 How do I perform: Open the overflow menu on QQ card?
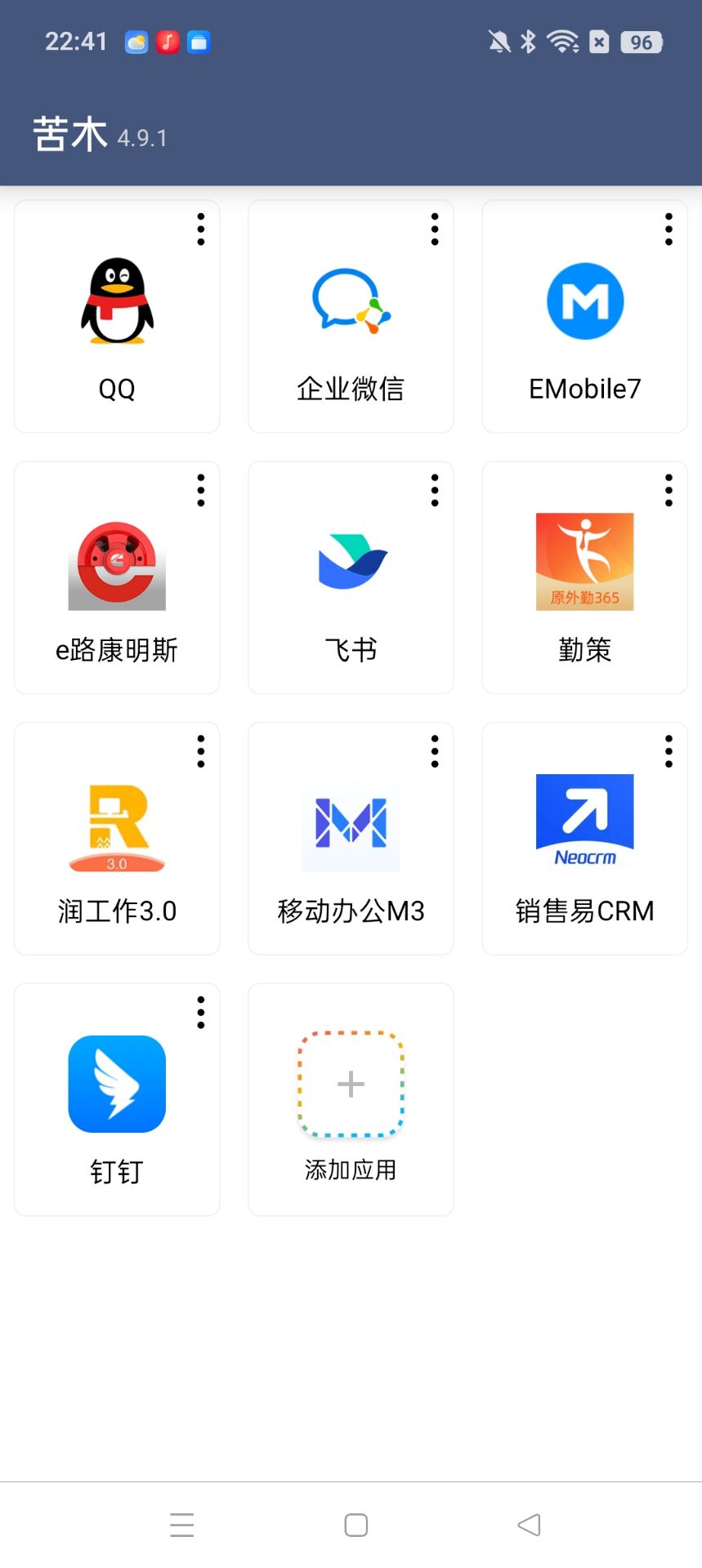point(201,229)
